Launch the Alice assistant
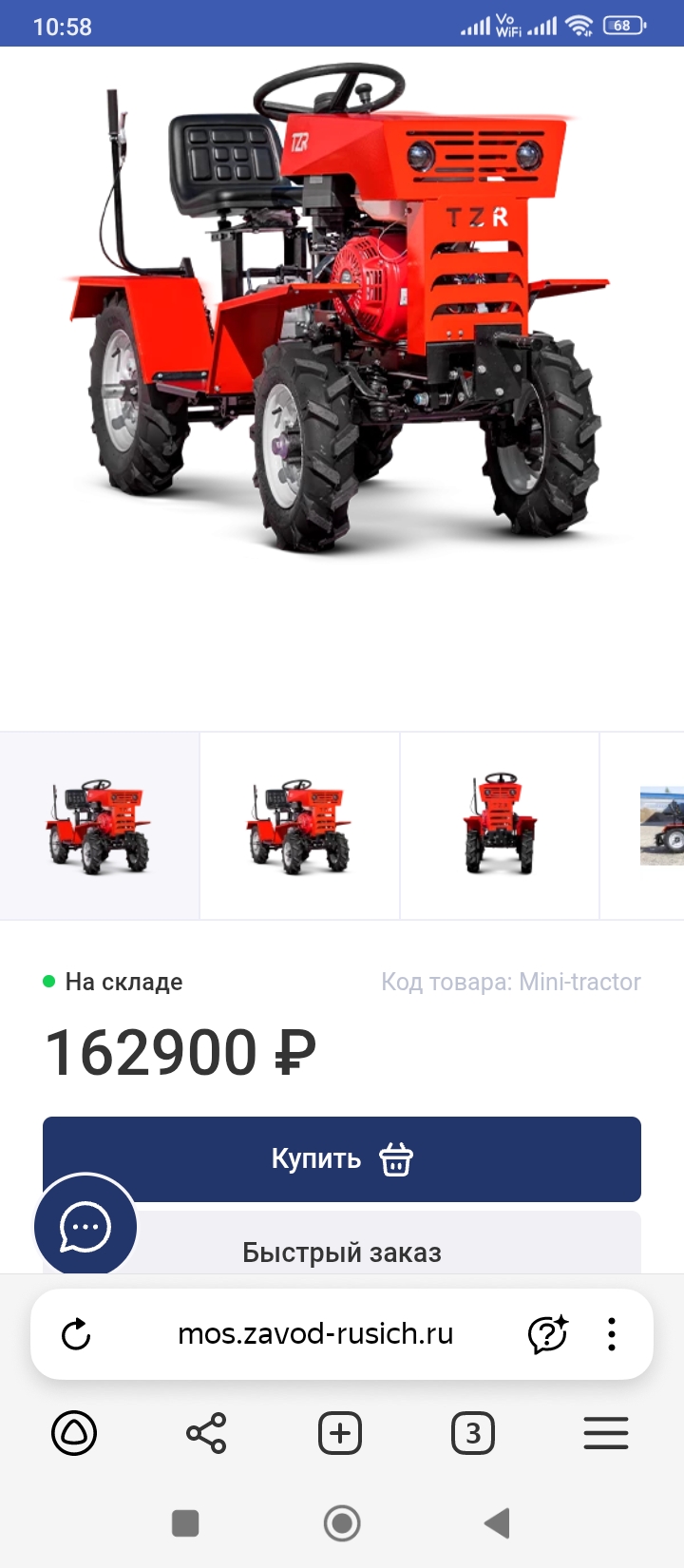 pos(74,1432)
